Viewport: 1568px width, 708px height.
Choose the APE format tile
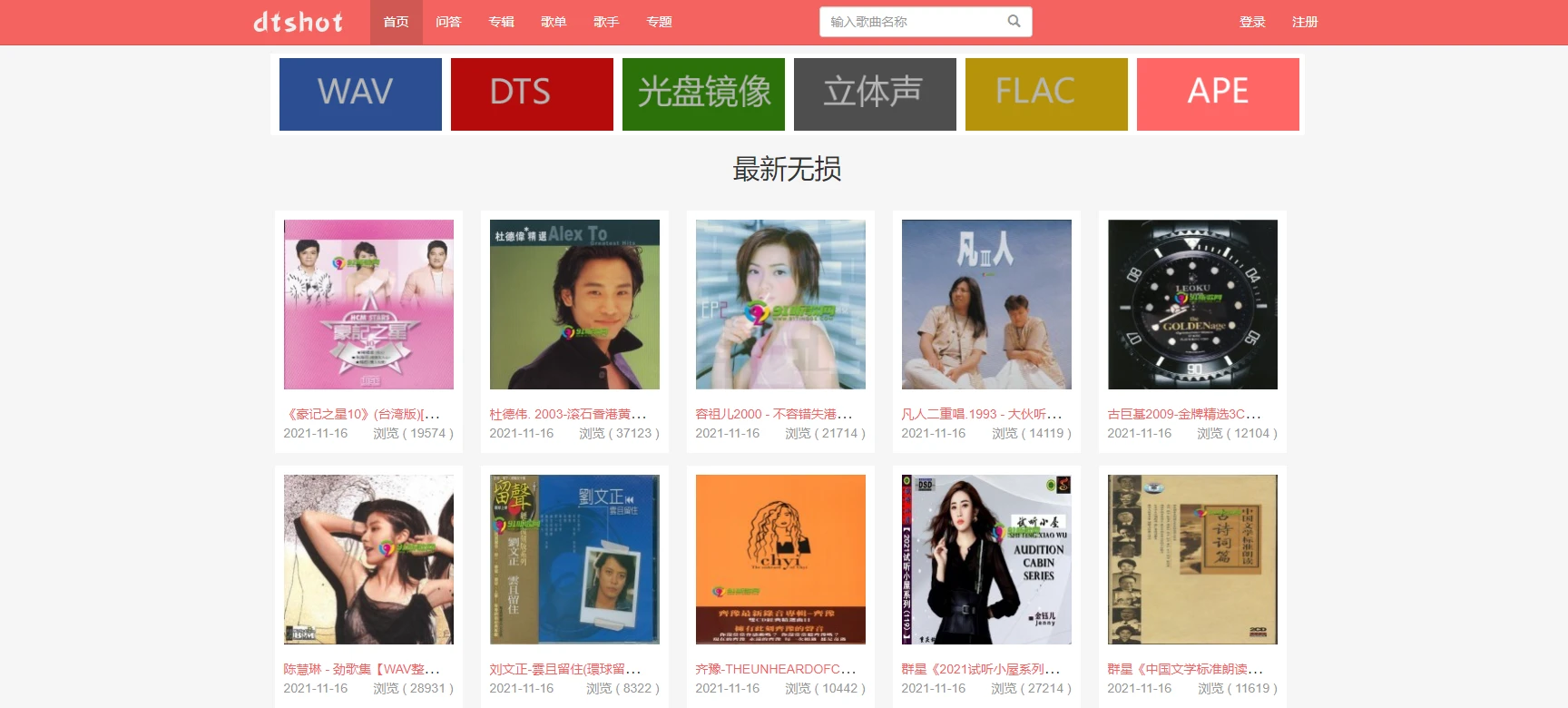(x=1218, y=94)
